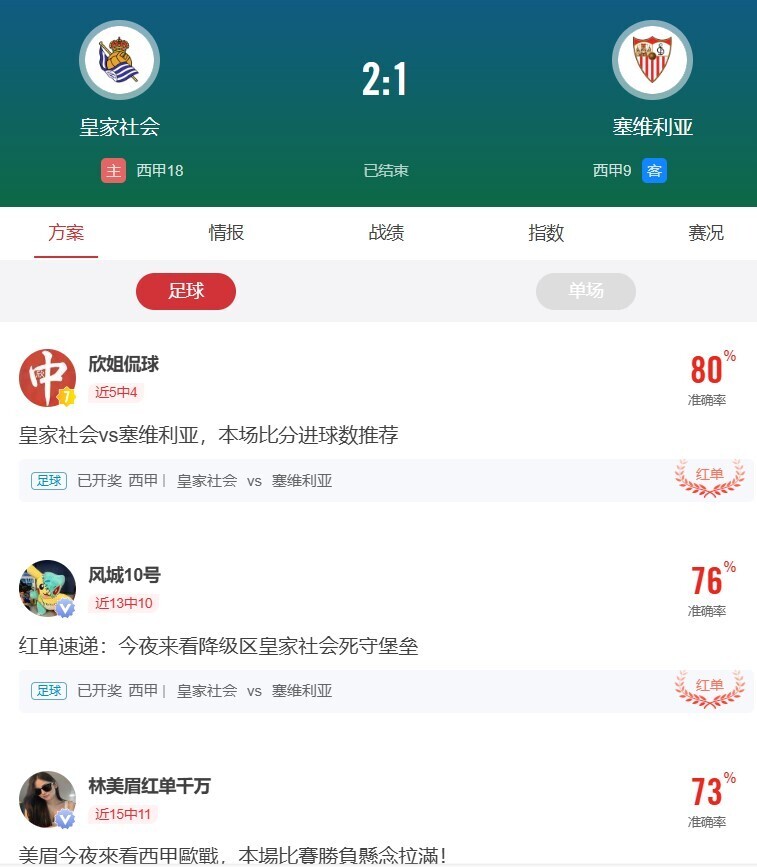Open 林美眉红单千万's prediction post
The width and height of the screenshot is (757, 867).
232,855
